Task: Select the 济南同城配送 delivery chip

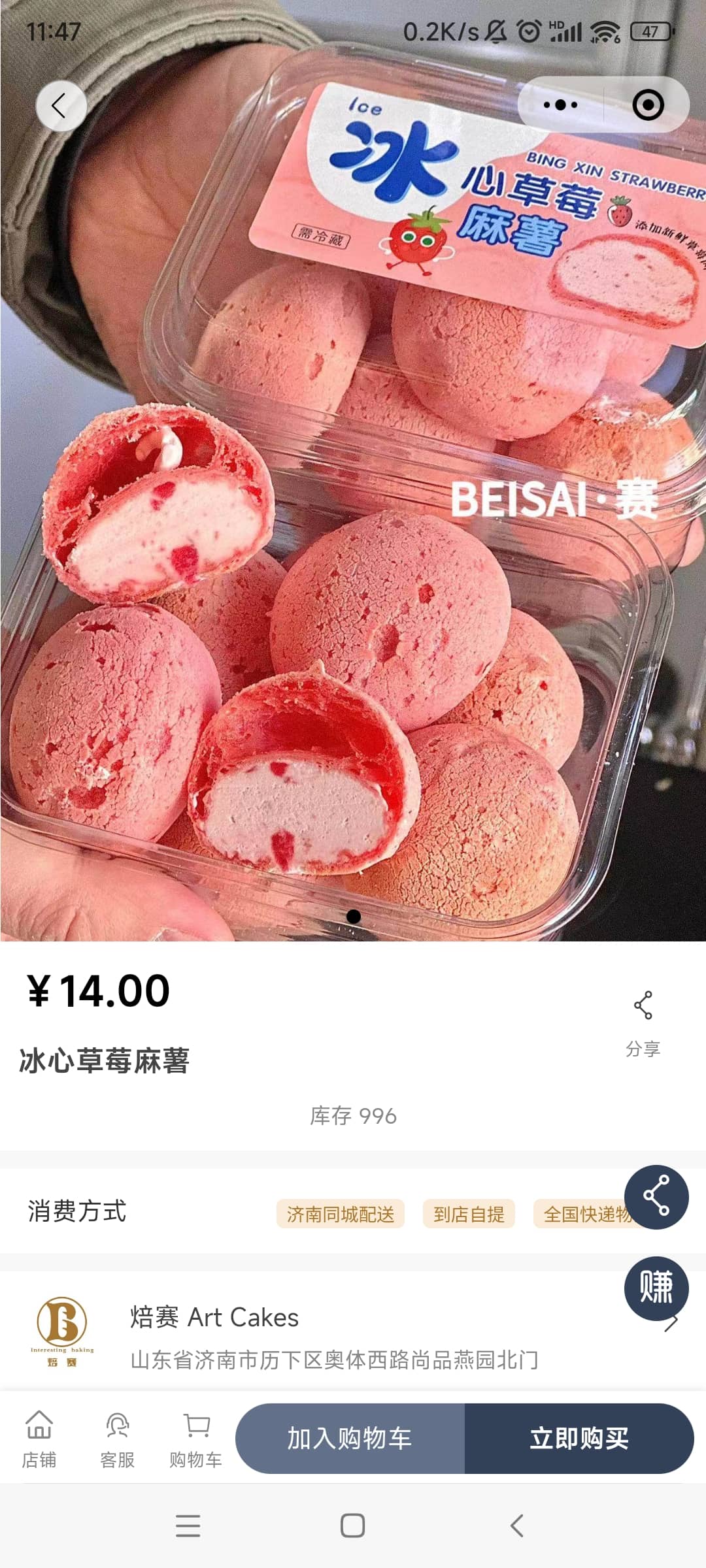Action: coord(340,1214)
